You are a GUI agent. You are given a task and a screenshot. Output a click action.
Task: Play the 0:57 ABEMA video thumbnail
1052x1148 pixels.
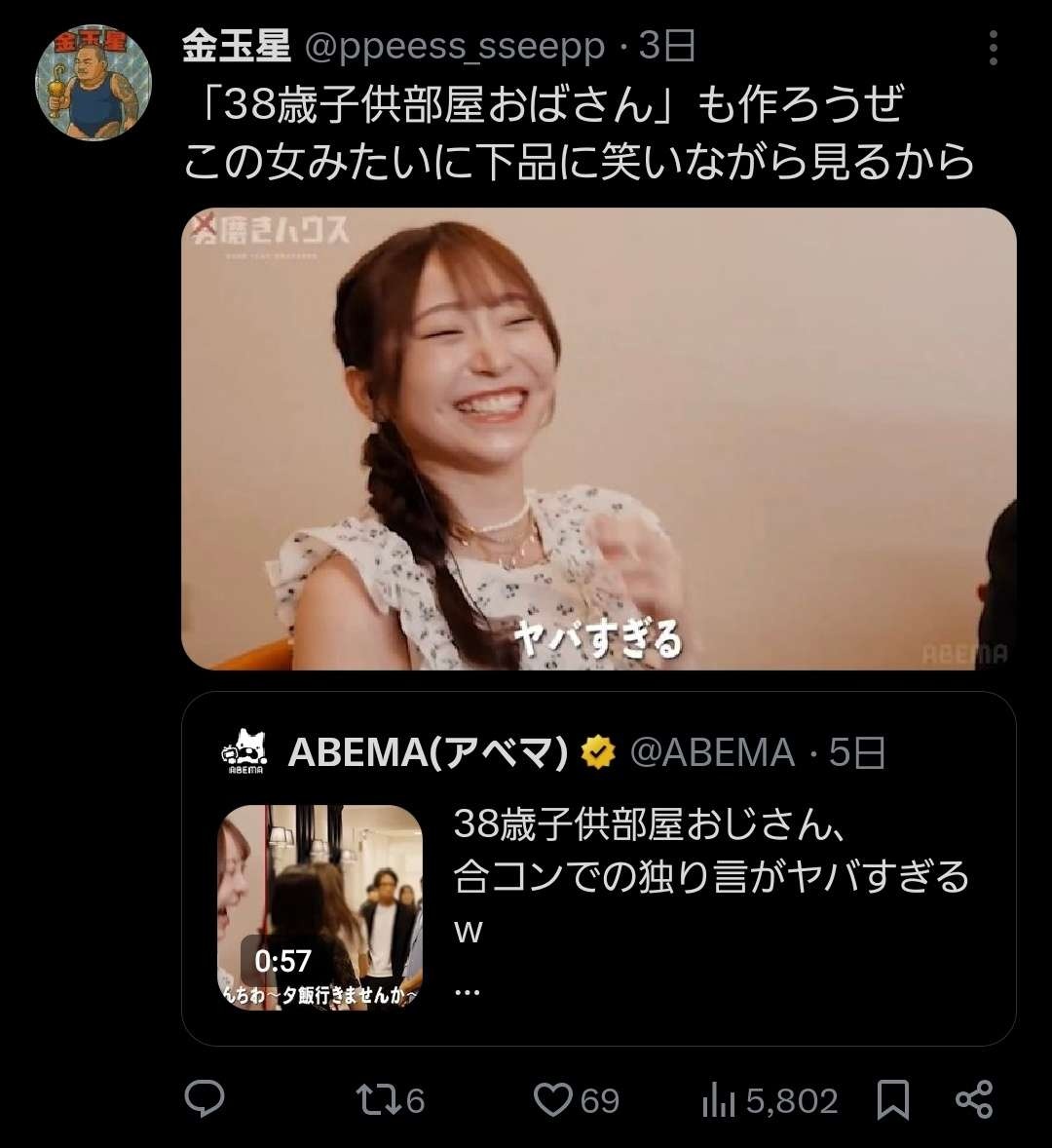[319, 906]
